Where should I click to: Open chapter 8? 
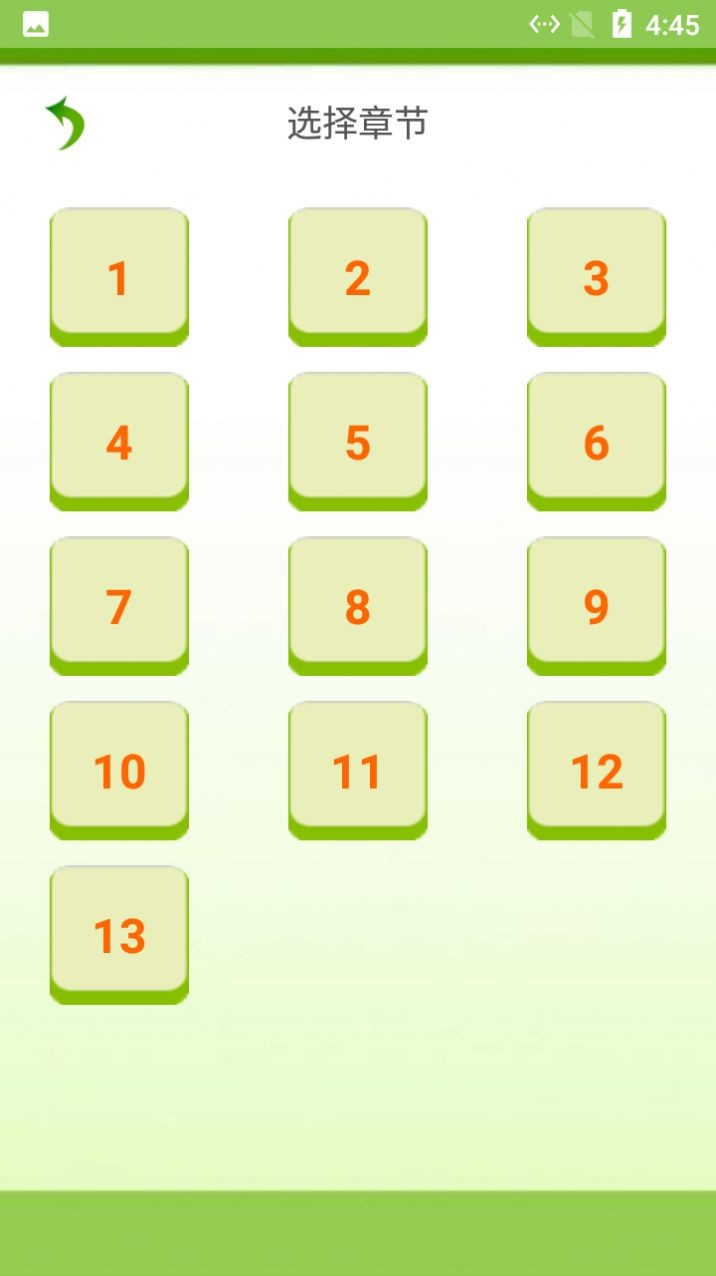point(358,606)
